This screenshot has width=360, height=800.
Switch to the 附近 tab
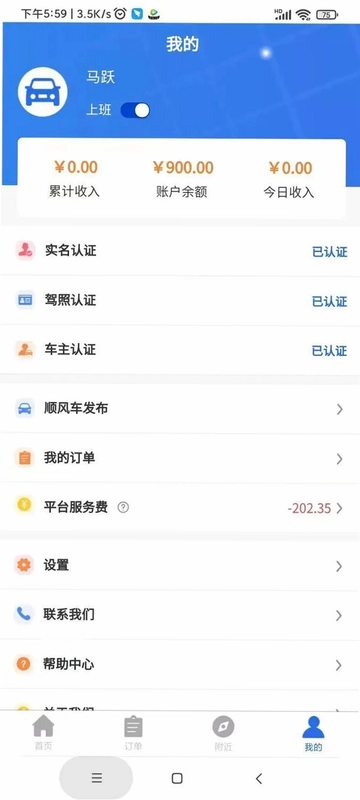click(223, 733)
